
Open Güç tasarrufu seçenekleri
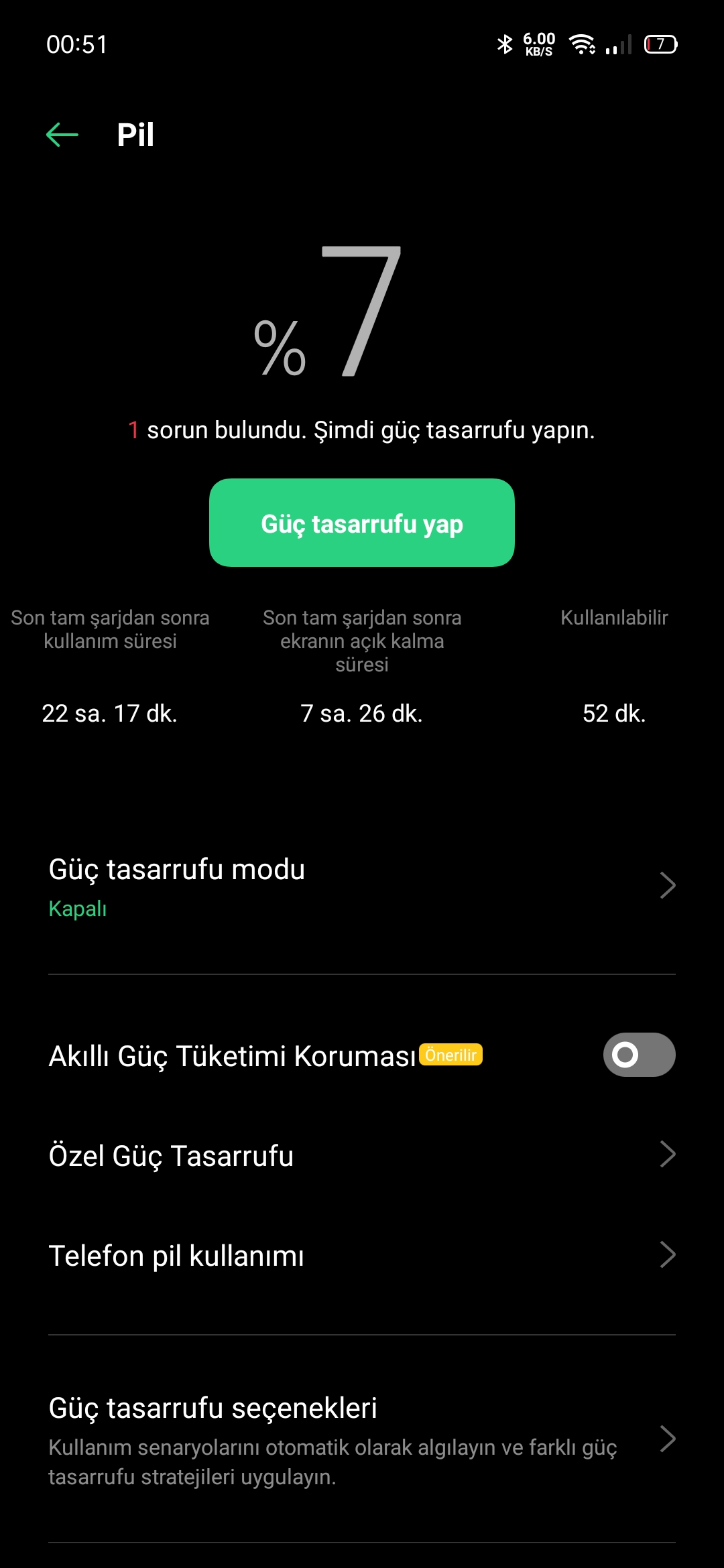coord(362,1439)
